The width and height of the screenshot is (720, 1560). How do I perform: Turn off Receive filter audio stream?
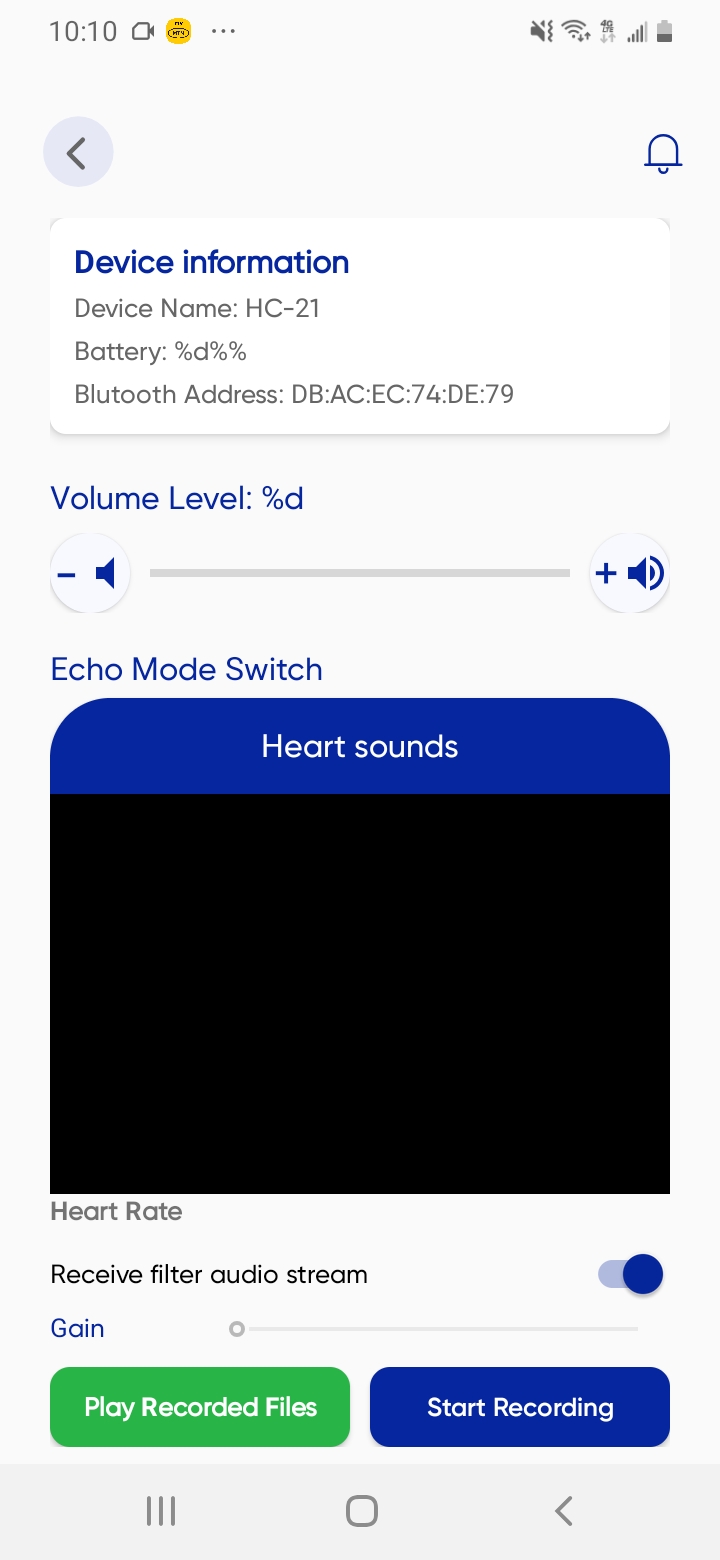(x=630, y=1274)
